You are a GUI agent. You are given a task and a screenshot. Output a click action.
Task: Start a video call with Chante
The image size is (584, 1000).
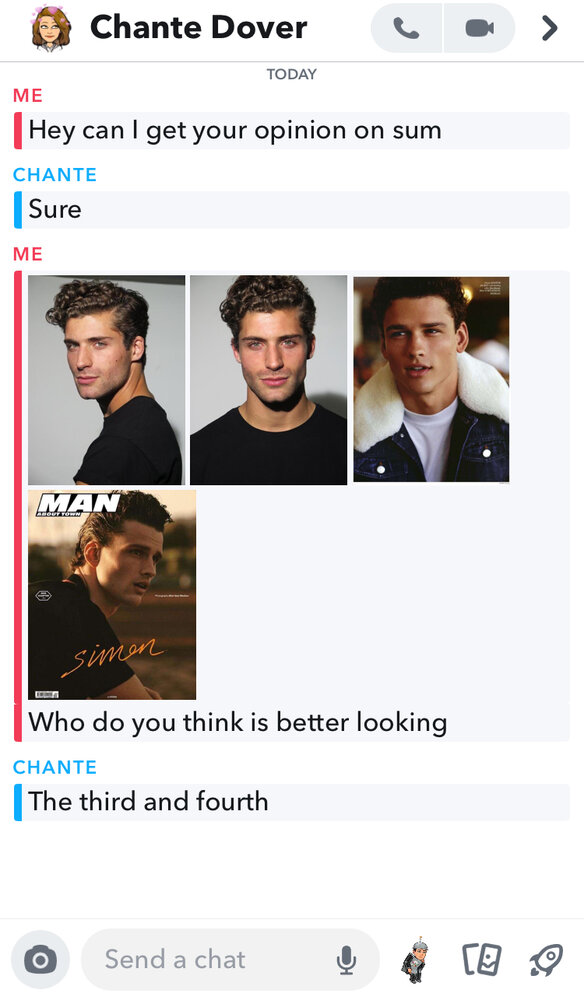tap(479, 28)
